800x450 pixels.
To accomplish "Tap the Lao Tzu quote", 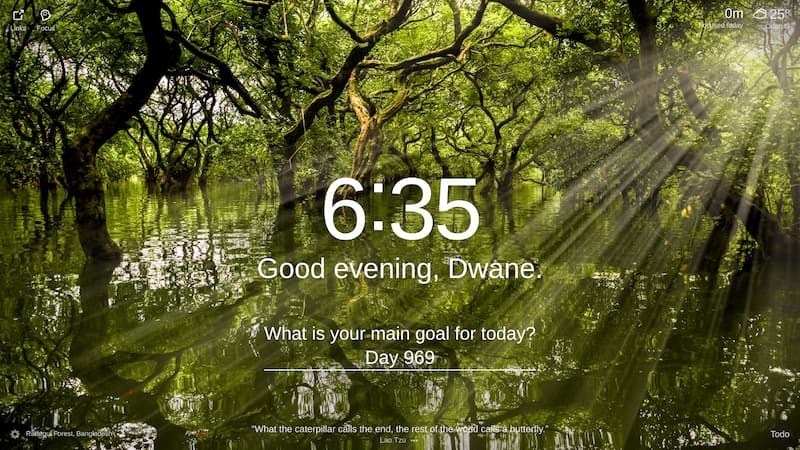I will point(400,429).
